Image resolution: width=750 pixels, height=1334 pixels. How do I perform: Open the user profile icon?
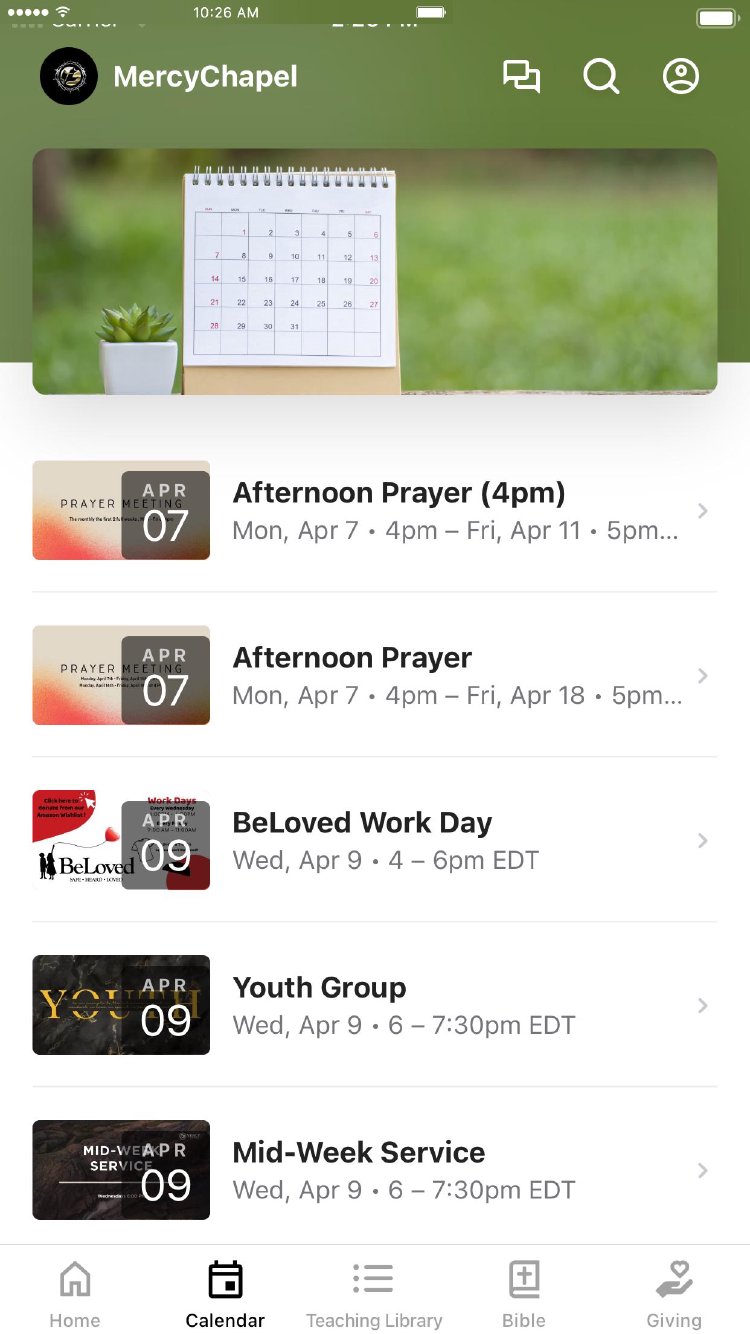tap(681, 77)
